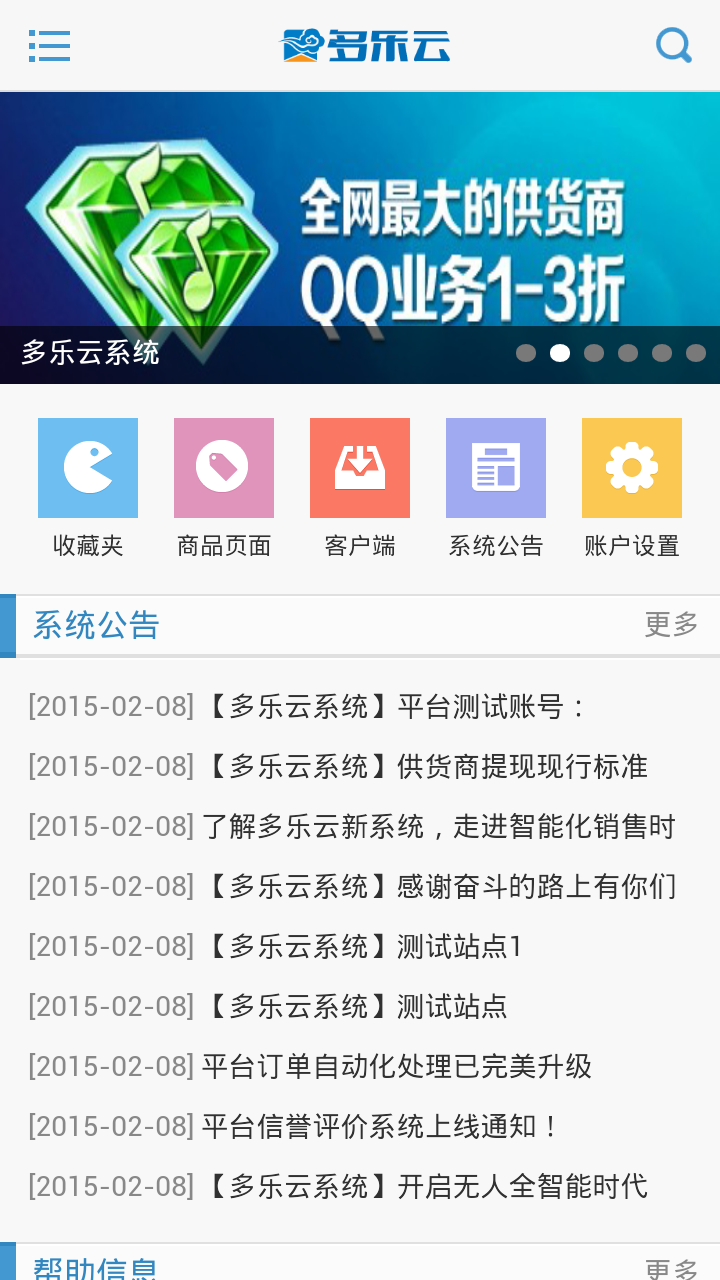Open the Favorites (收藏夹) icon
Screen dimensions: 720x1280
click(87, 467)
